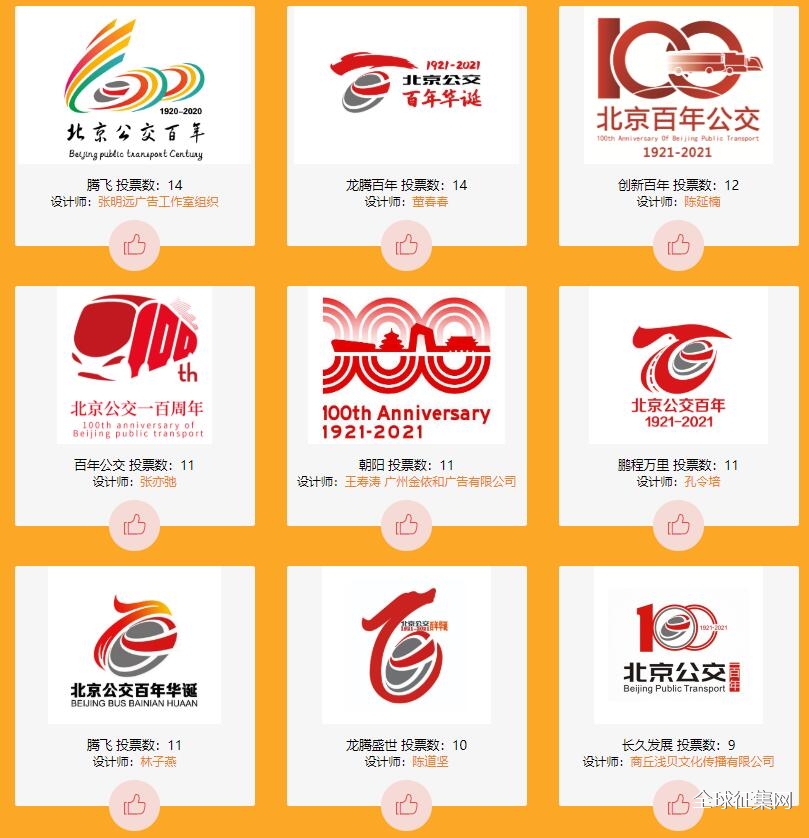The height and width of the screenshot is (838, 809).
Task: Open the 龙腾盛世 logo image
Action: [x=406, y=648]
